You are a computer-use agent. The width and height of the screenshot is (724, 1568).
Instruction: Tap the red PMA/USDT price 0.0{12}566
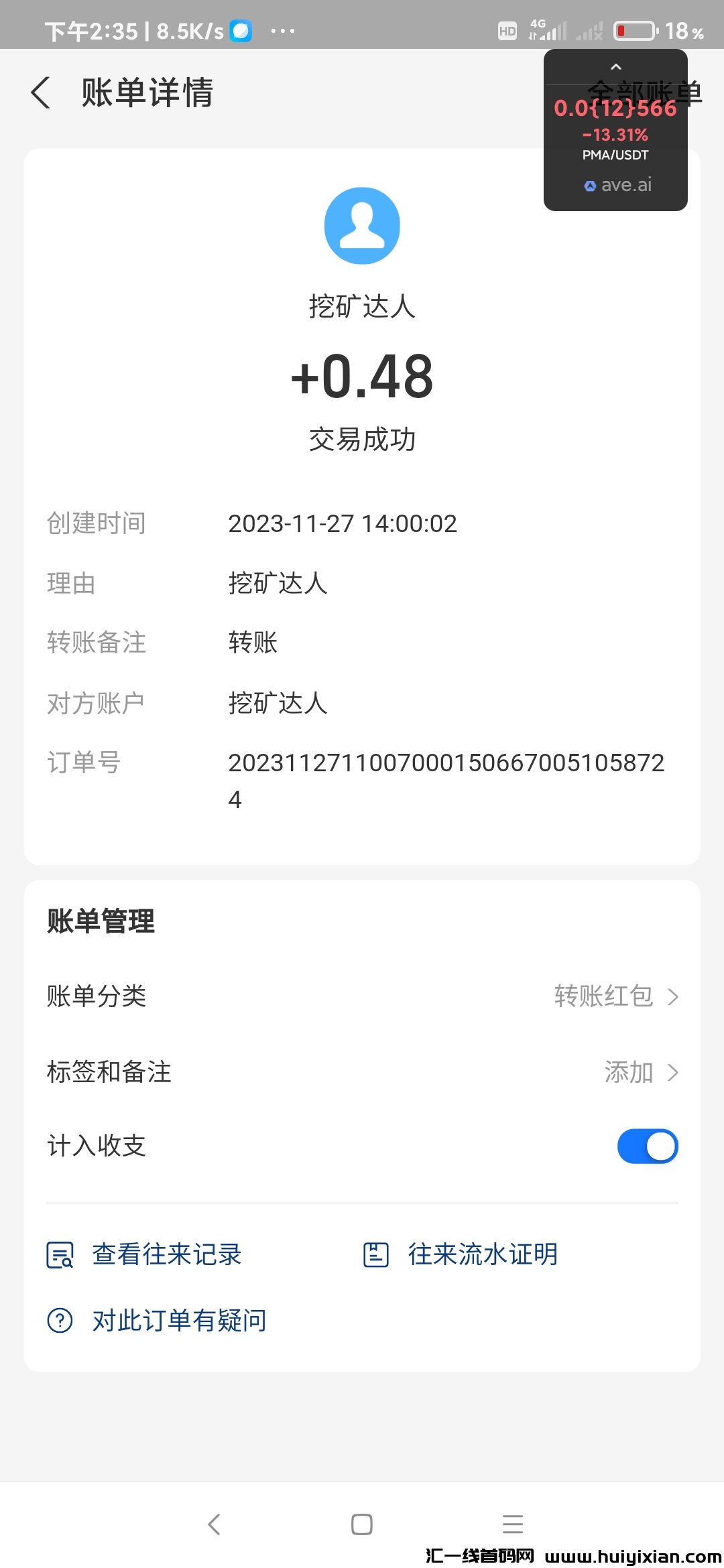615,109
